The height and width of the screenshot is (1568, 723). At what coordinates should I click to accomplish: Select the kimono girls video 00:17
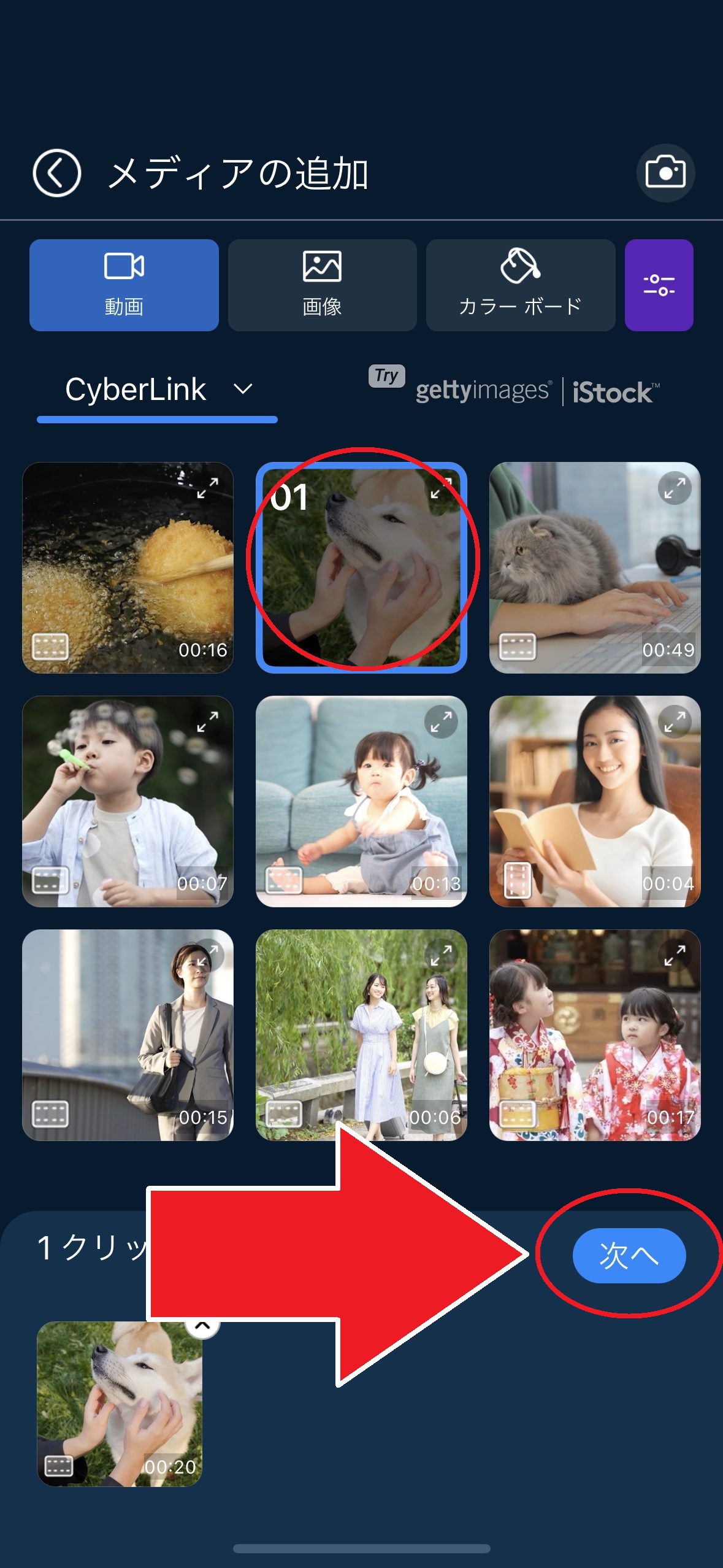(594, 1035)
